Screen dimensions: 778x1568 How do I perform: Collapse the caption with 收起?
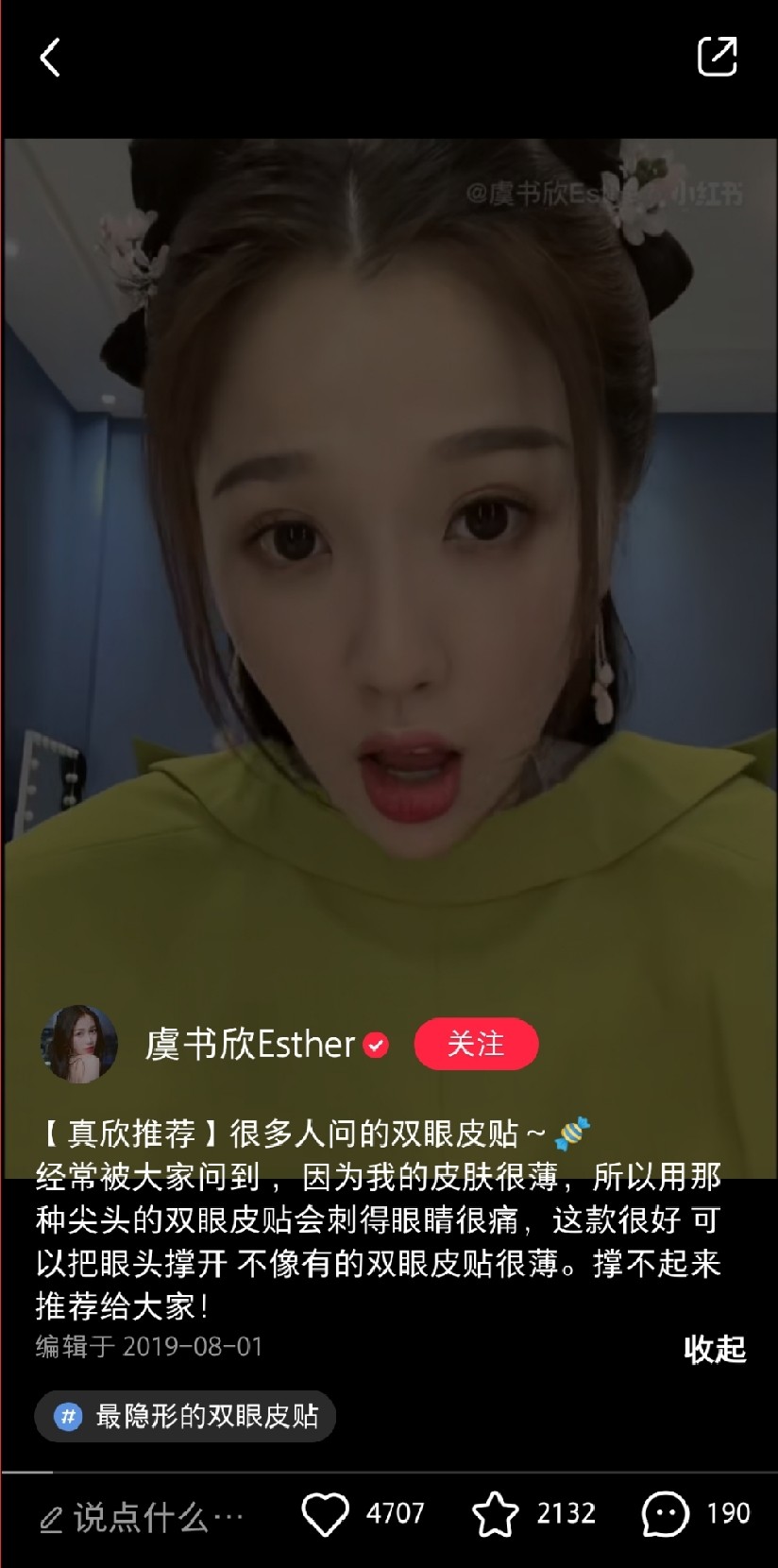pyautogui.click(x=715, y=1349)
